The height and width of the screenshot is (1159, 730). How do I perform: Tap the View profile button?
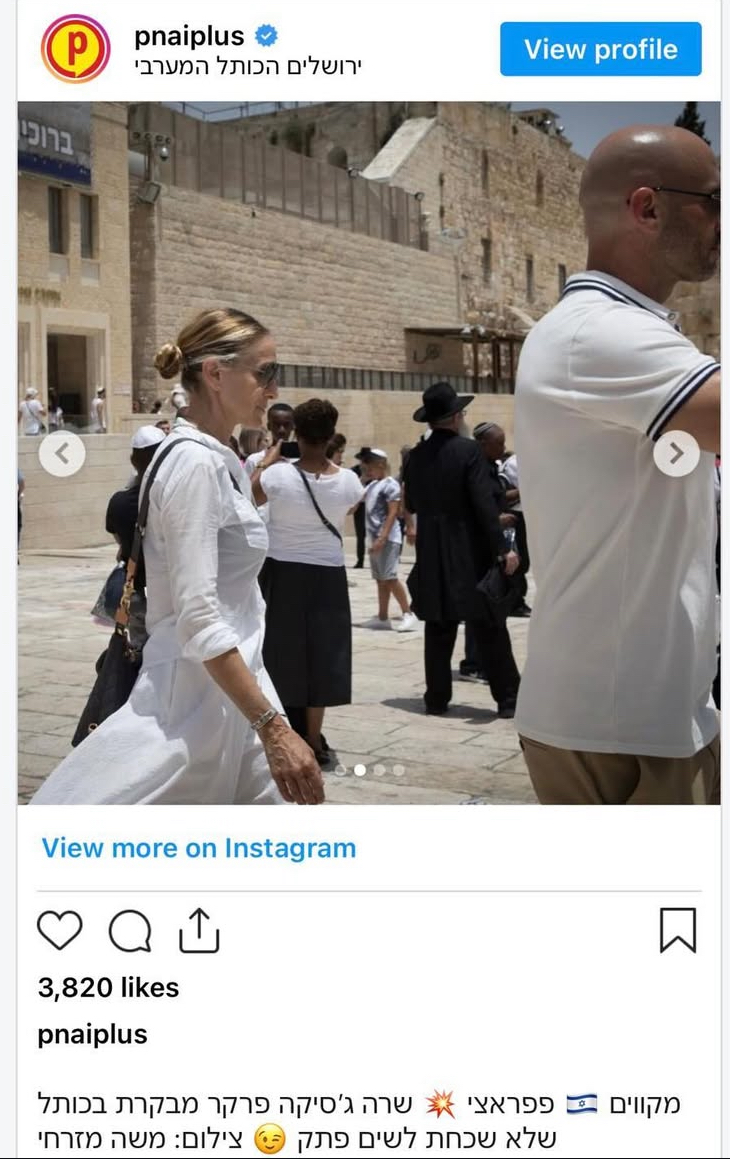click(x=600, y=49)
